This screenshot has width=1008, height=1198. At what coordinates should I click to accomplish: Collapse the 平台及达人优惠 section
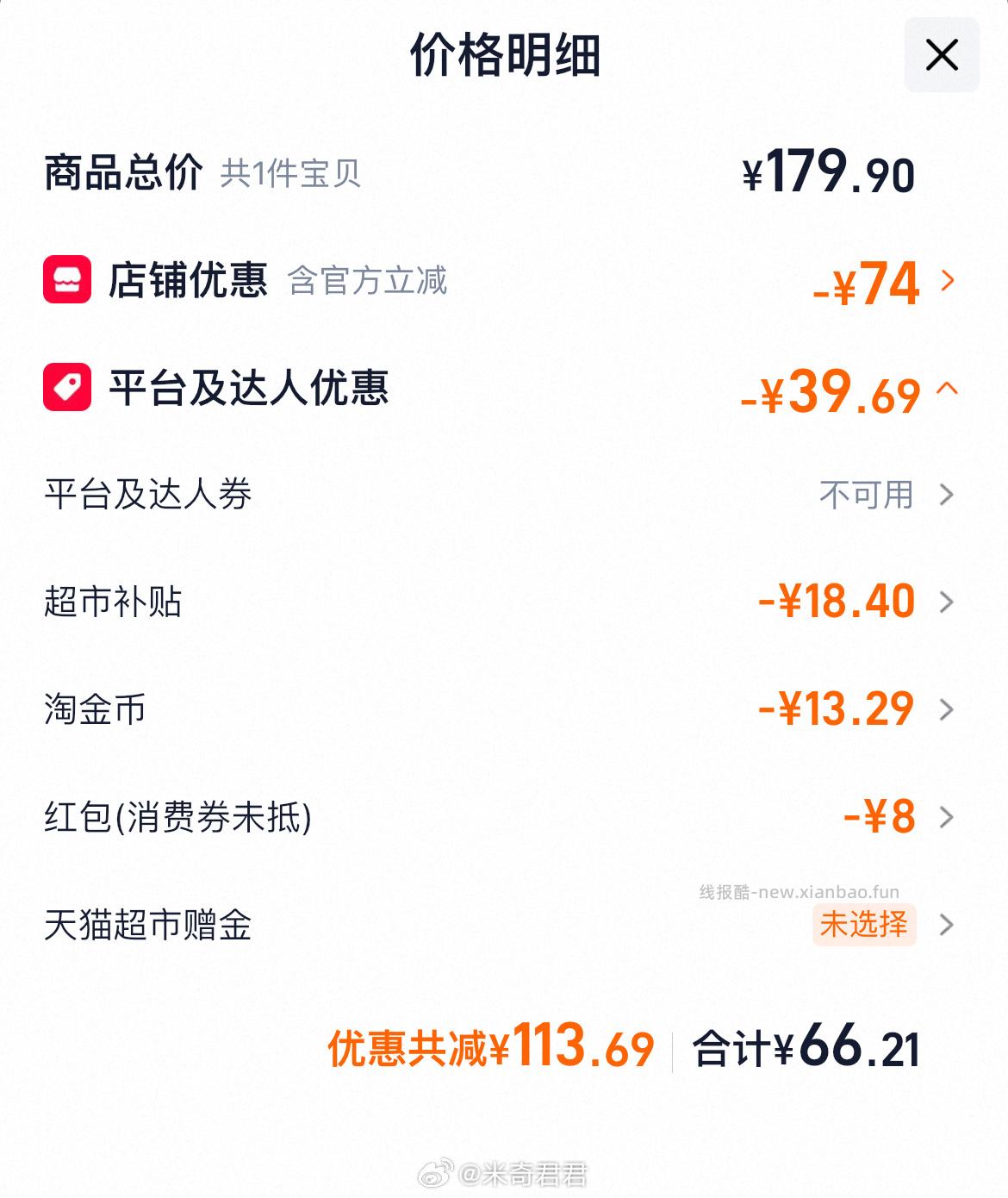tap(946, 390)
